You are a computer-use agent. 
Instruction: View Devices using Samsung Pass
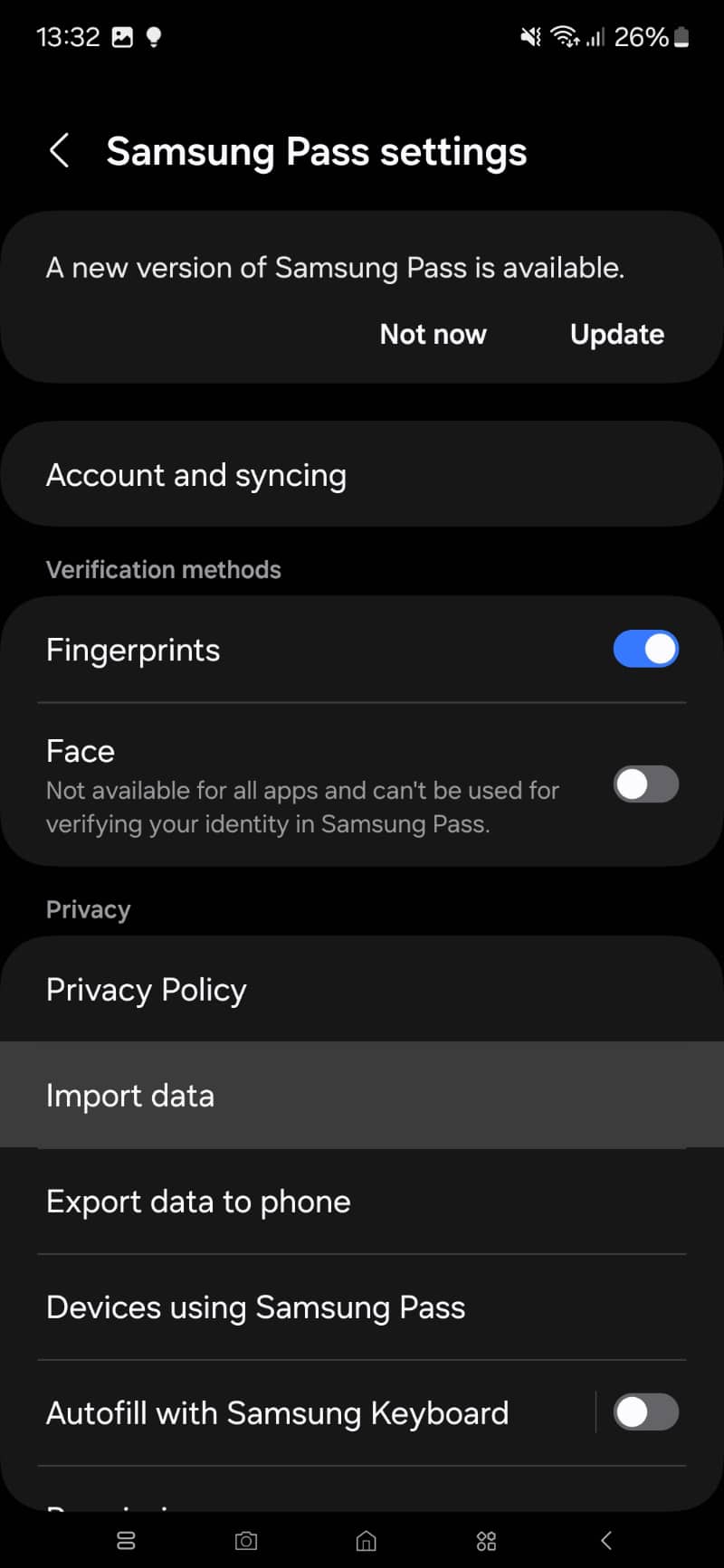click(362, 1307)
